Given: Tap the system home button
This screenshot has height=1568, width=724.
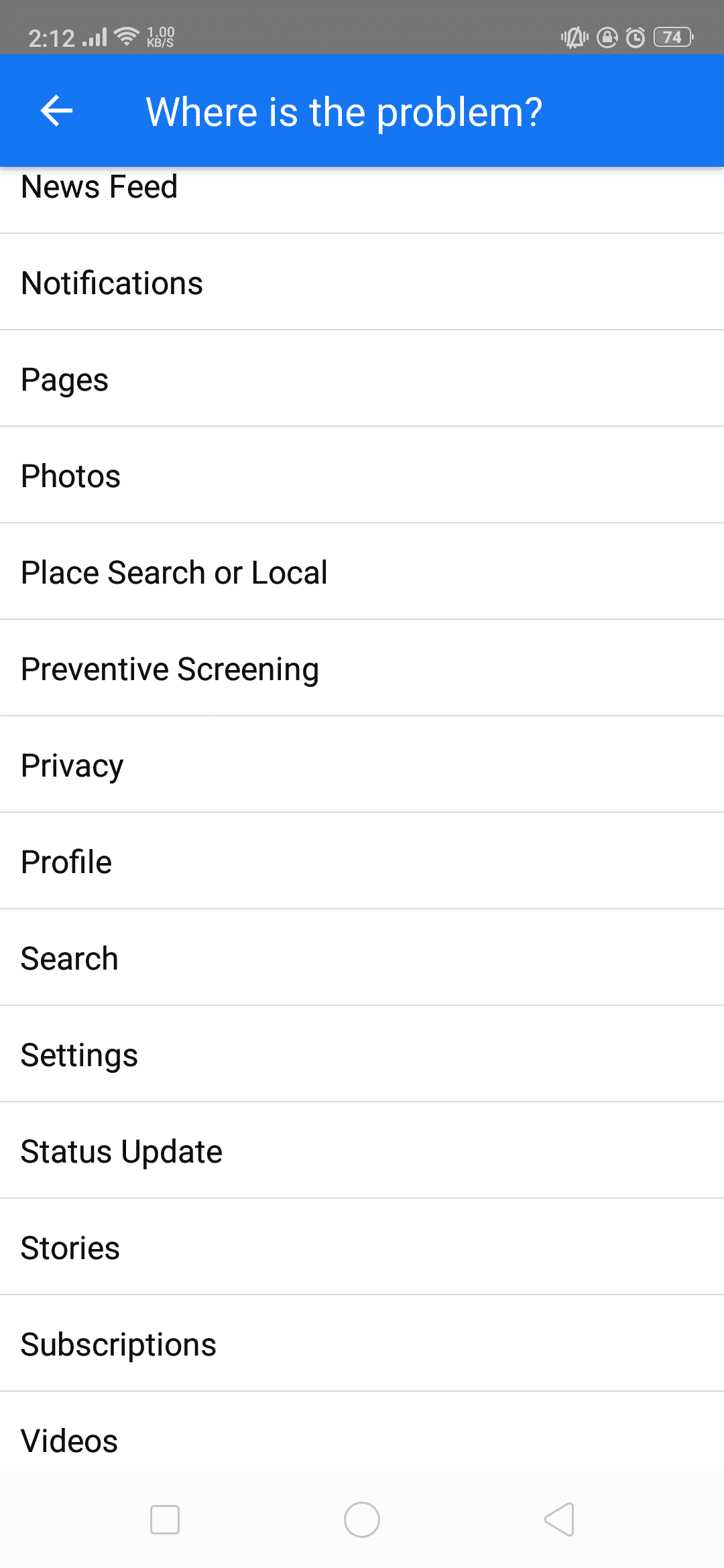Looking at the screenshot, I should [x=362, y=1520].
